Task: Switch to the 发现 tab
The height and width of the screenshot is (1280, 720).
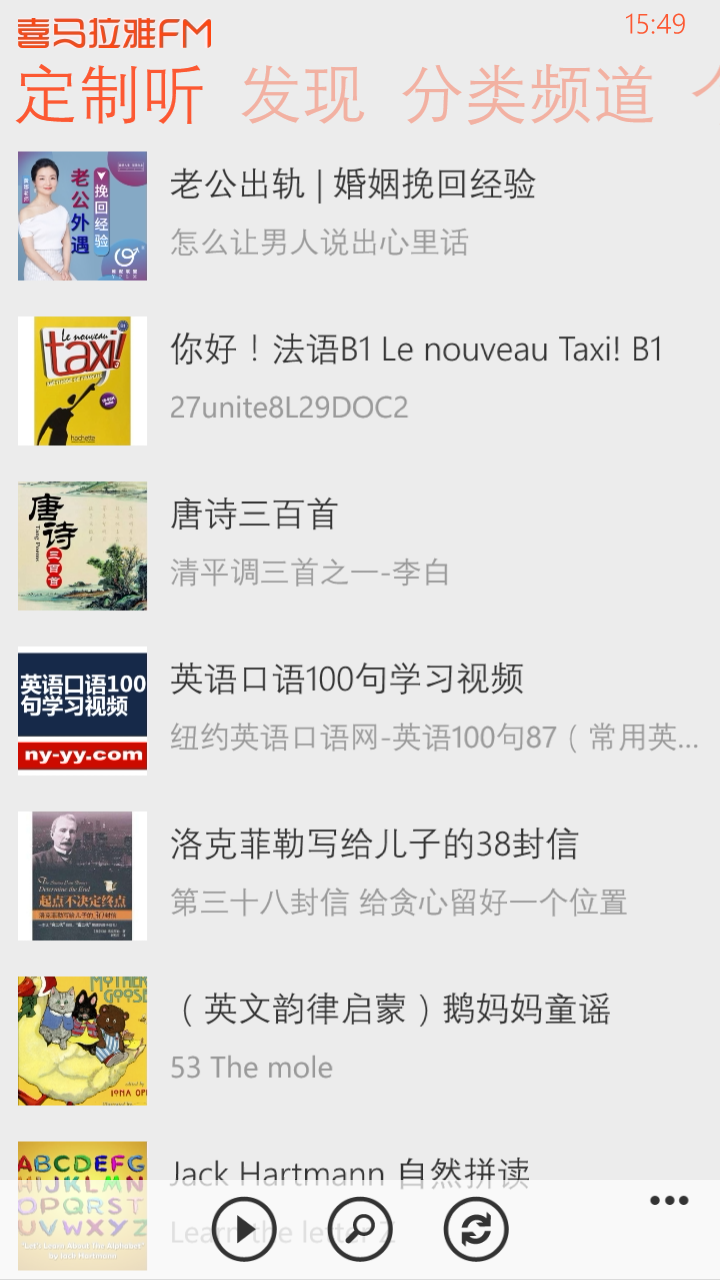Action: tap(302, 95)
